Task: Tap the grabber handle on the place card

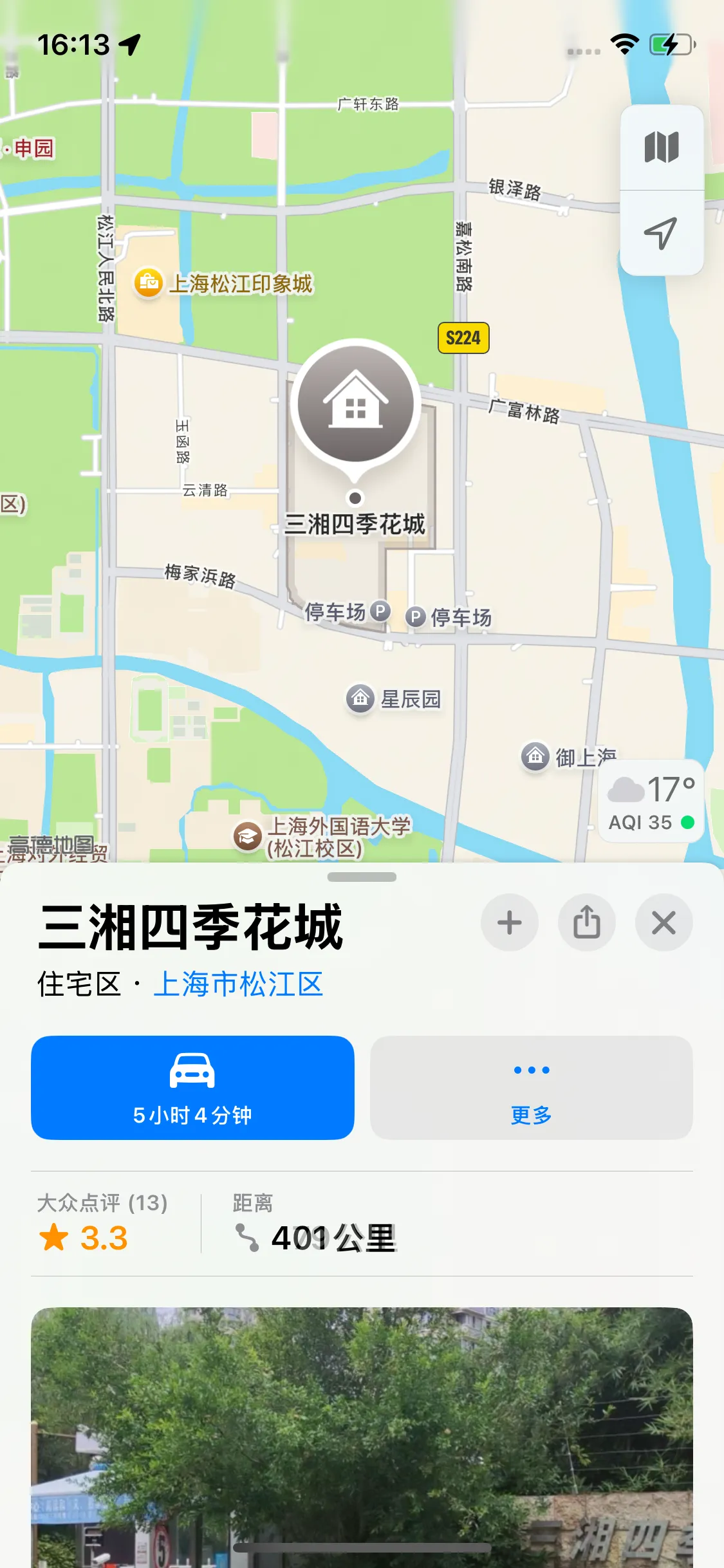Action: [362, 877]
